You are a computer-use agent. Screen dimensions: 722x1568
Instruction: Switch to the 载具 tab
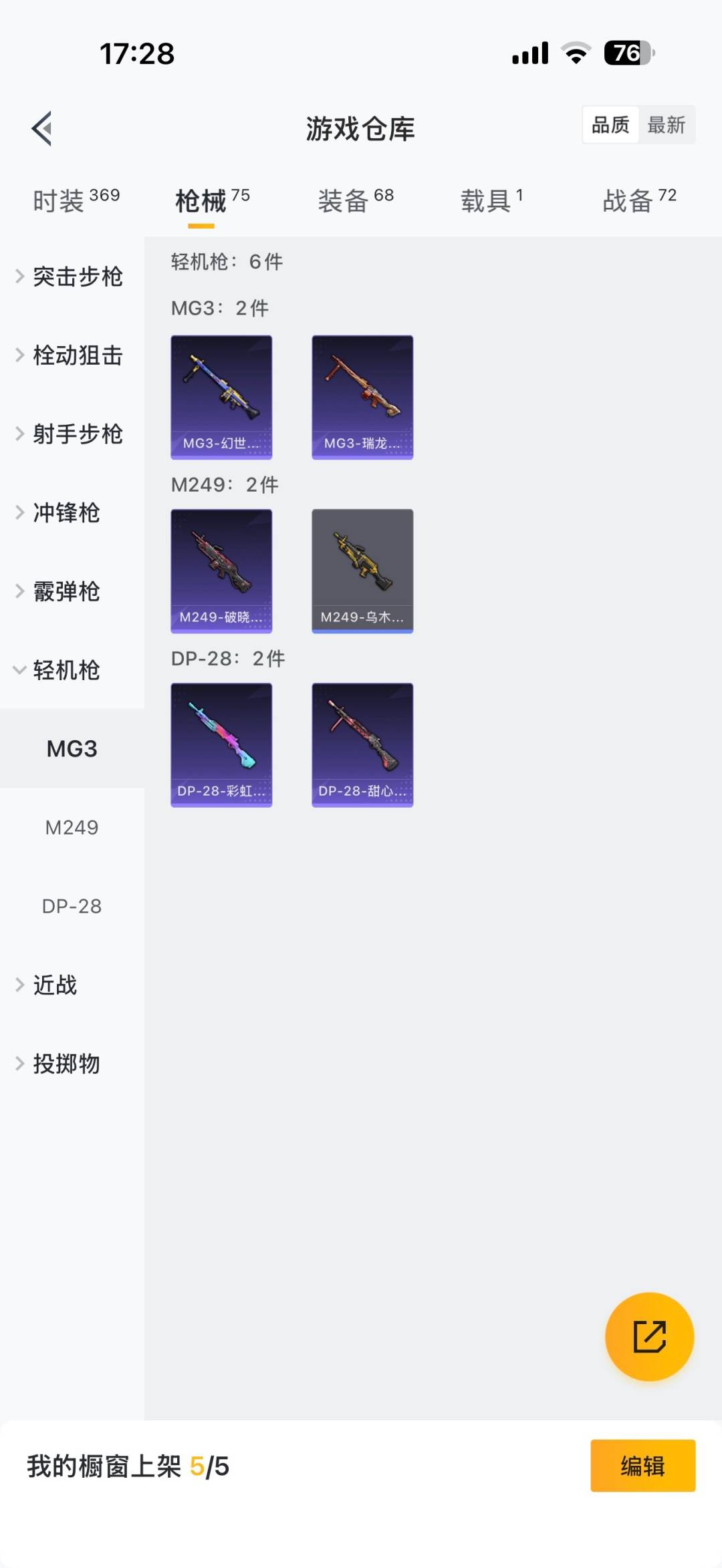click(491, 200)
